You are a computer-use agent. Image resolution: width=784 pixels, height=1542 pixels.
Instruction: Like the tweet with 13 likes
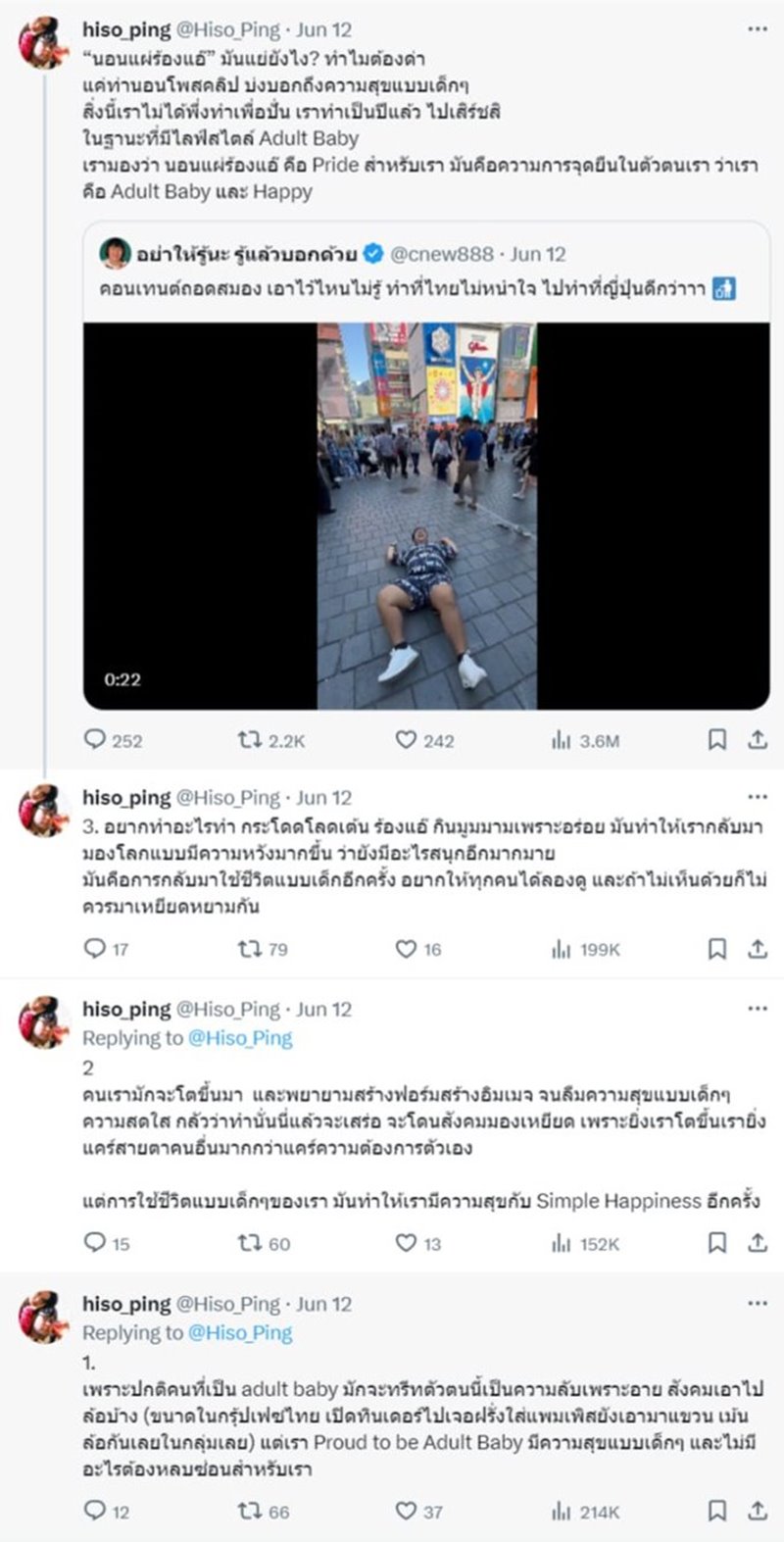[x=406, y=1243]
